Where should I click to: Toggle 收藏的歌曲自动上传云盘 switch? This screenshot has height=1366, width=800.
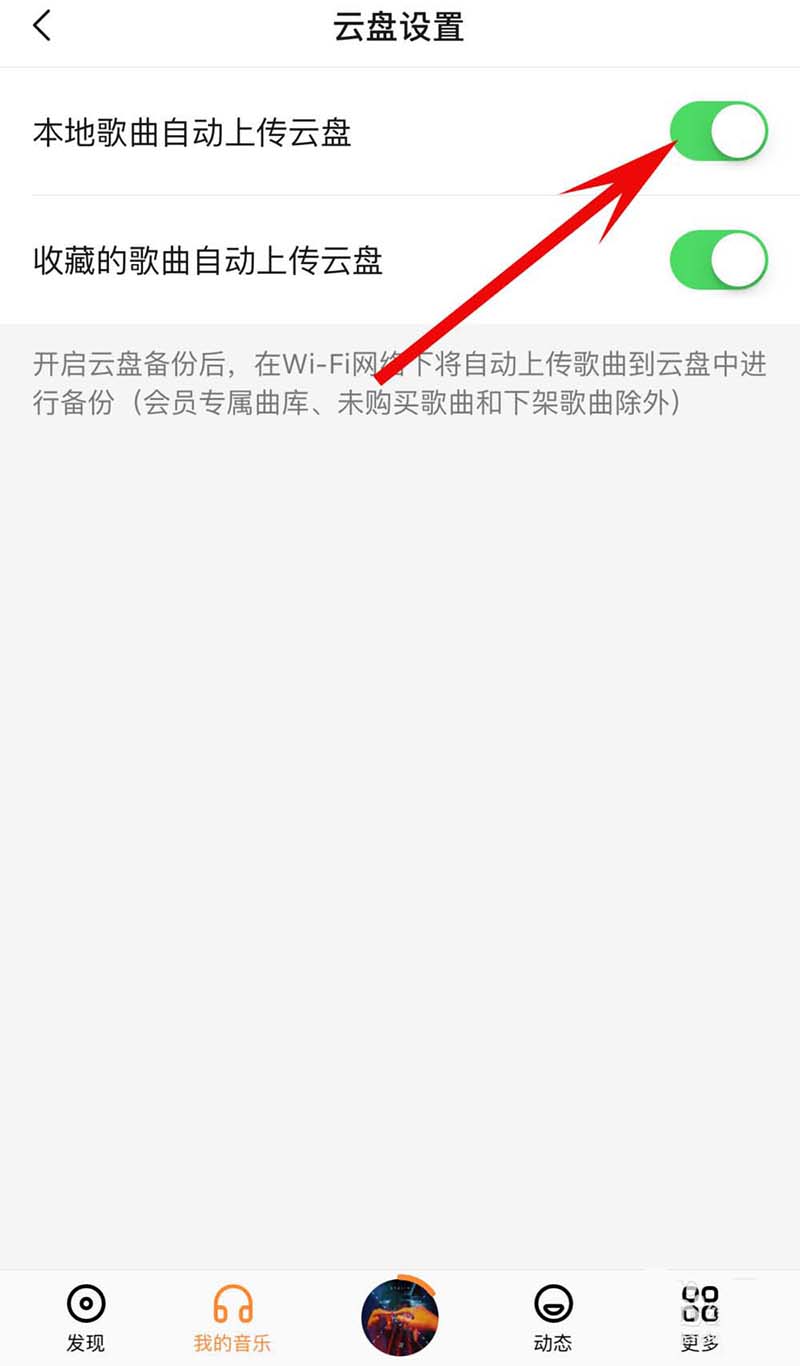[718, 262]
